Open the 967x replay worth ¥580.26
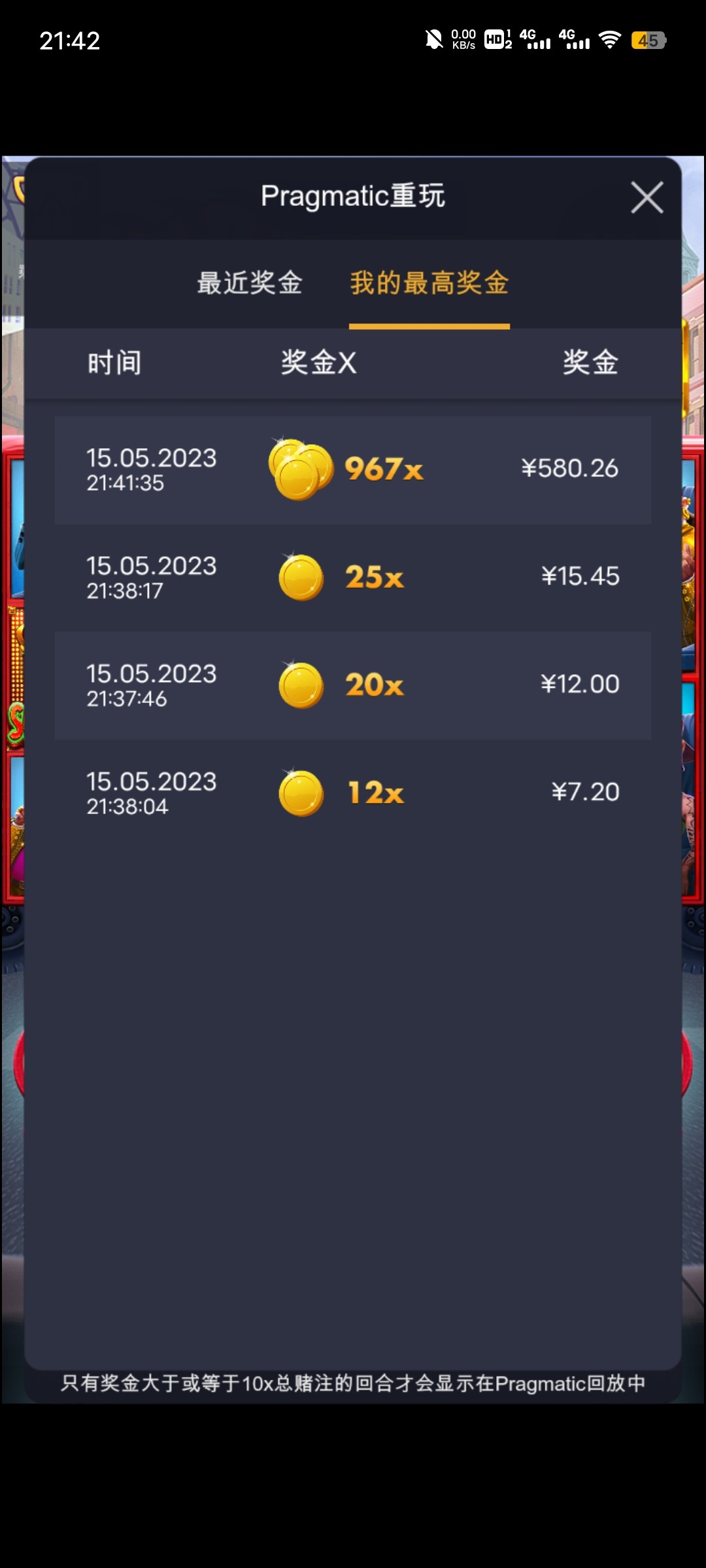Screen dimensions: 706x1568 [x=353, y=470]
